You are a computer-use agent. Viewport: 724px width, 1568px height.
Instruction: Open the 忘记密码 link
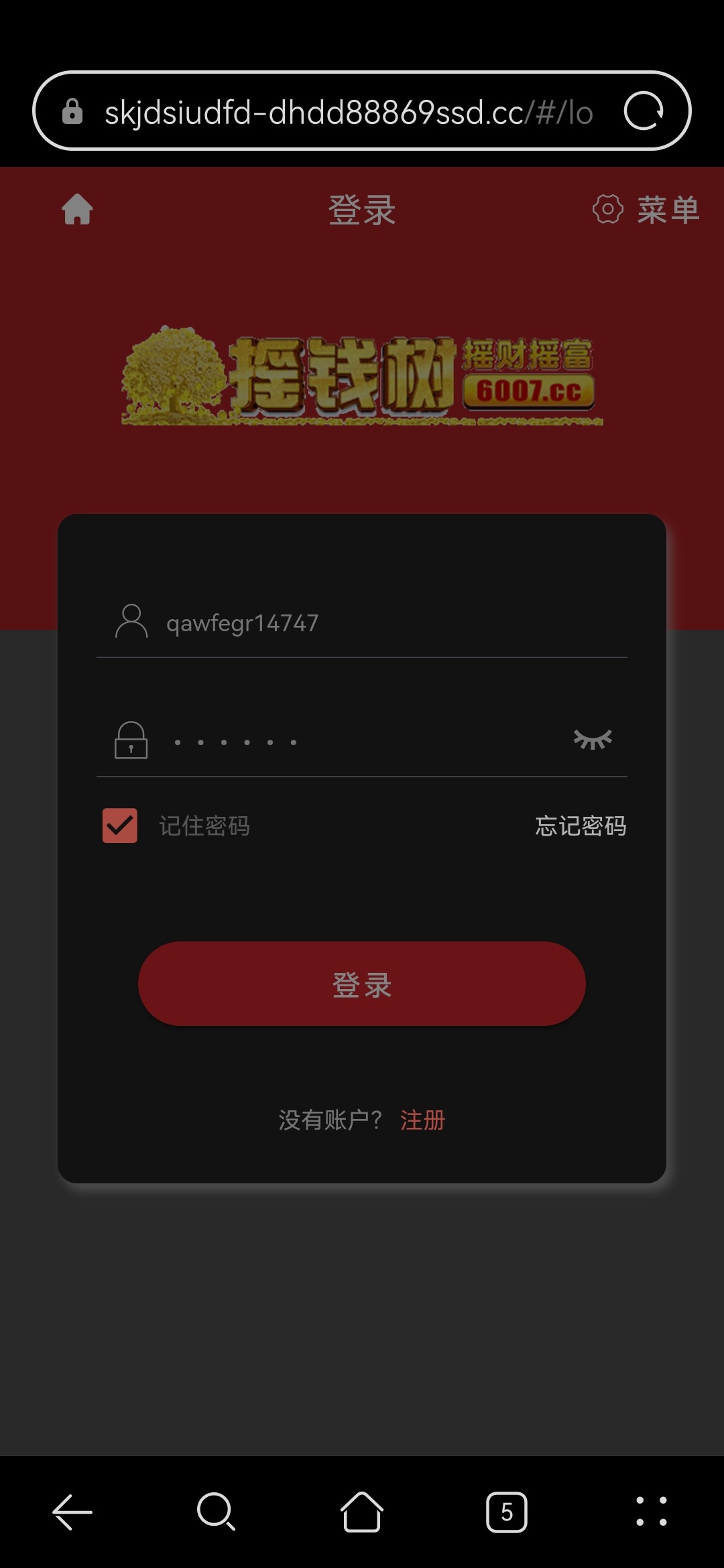581,826
